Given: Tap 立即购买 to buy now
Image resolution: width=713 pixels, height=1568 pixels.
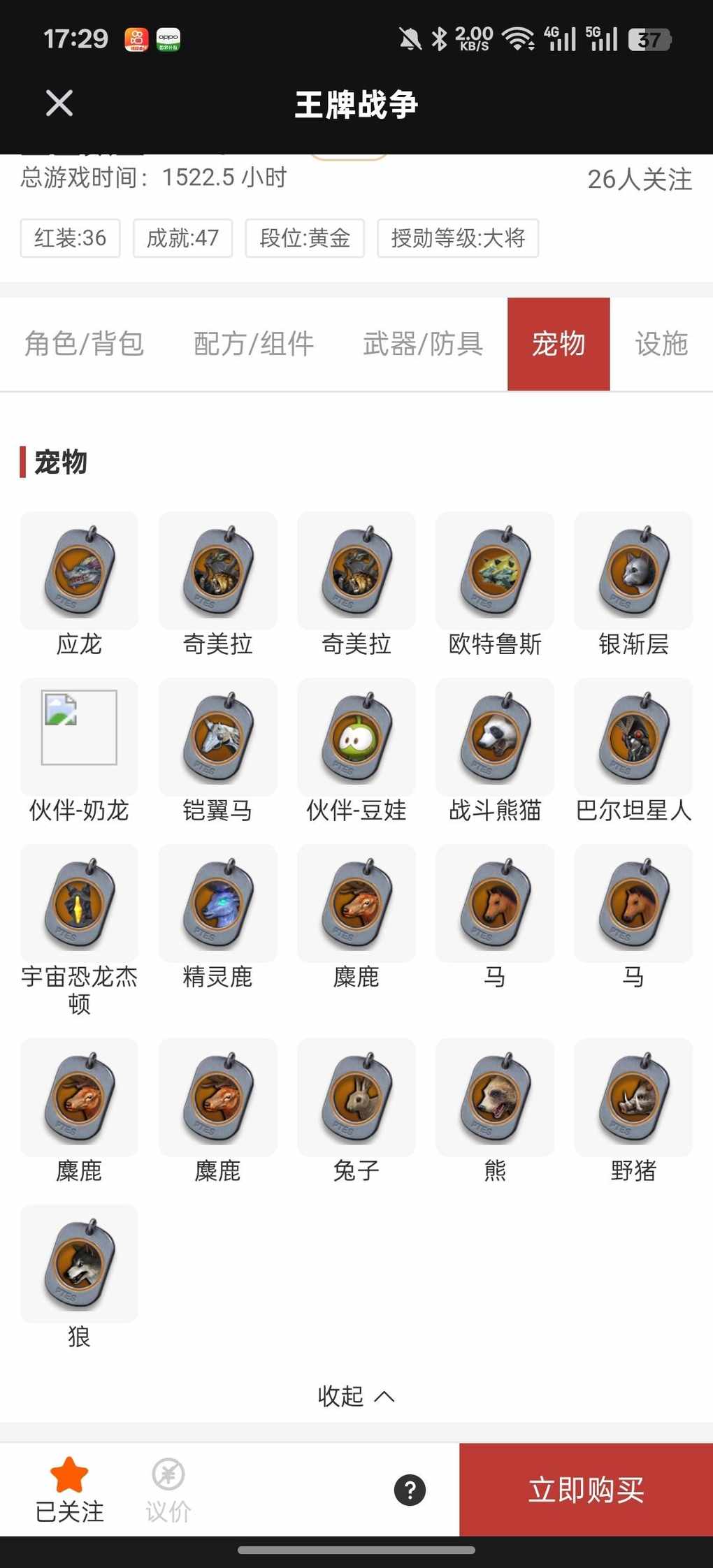Looking at the screenshot, I should 586,1489.
